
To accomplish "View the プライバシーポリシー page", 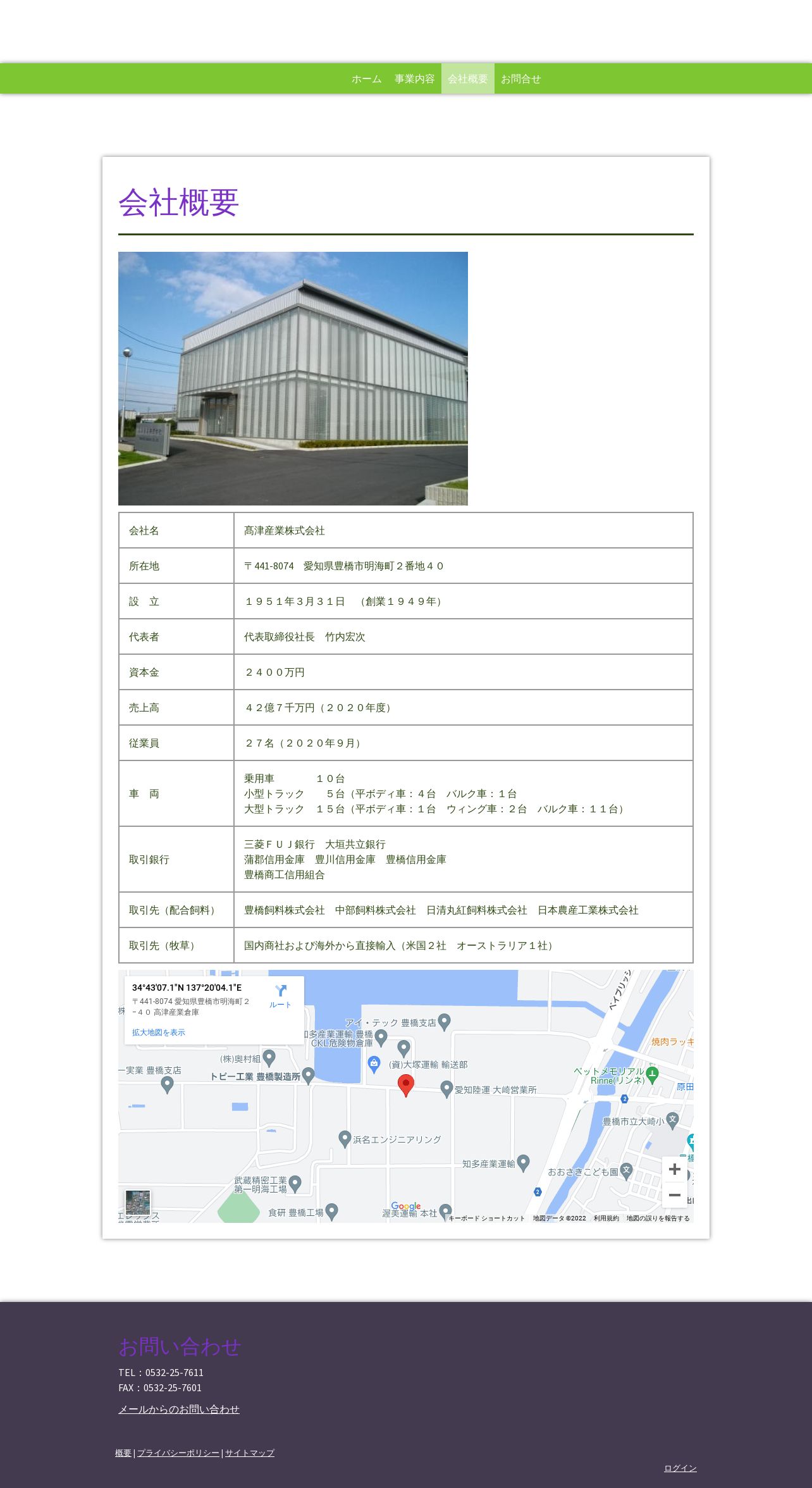I will 178,1453.
